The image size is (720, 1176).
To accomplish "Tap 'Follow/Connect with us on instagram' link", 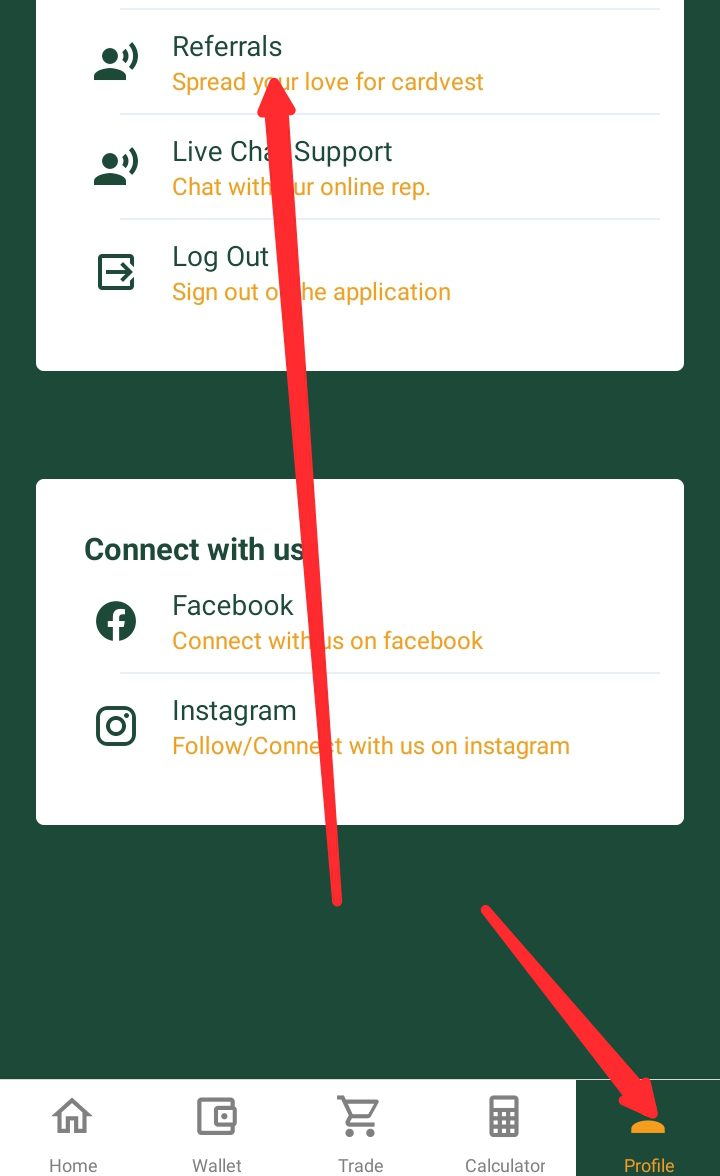I will (370, 745).
